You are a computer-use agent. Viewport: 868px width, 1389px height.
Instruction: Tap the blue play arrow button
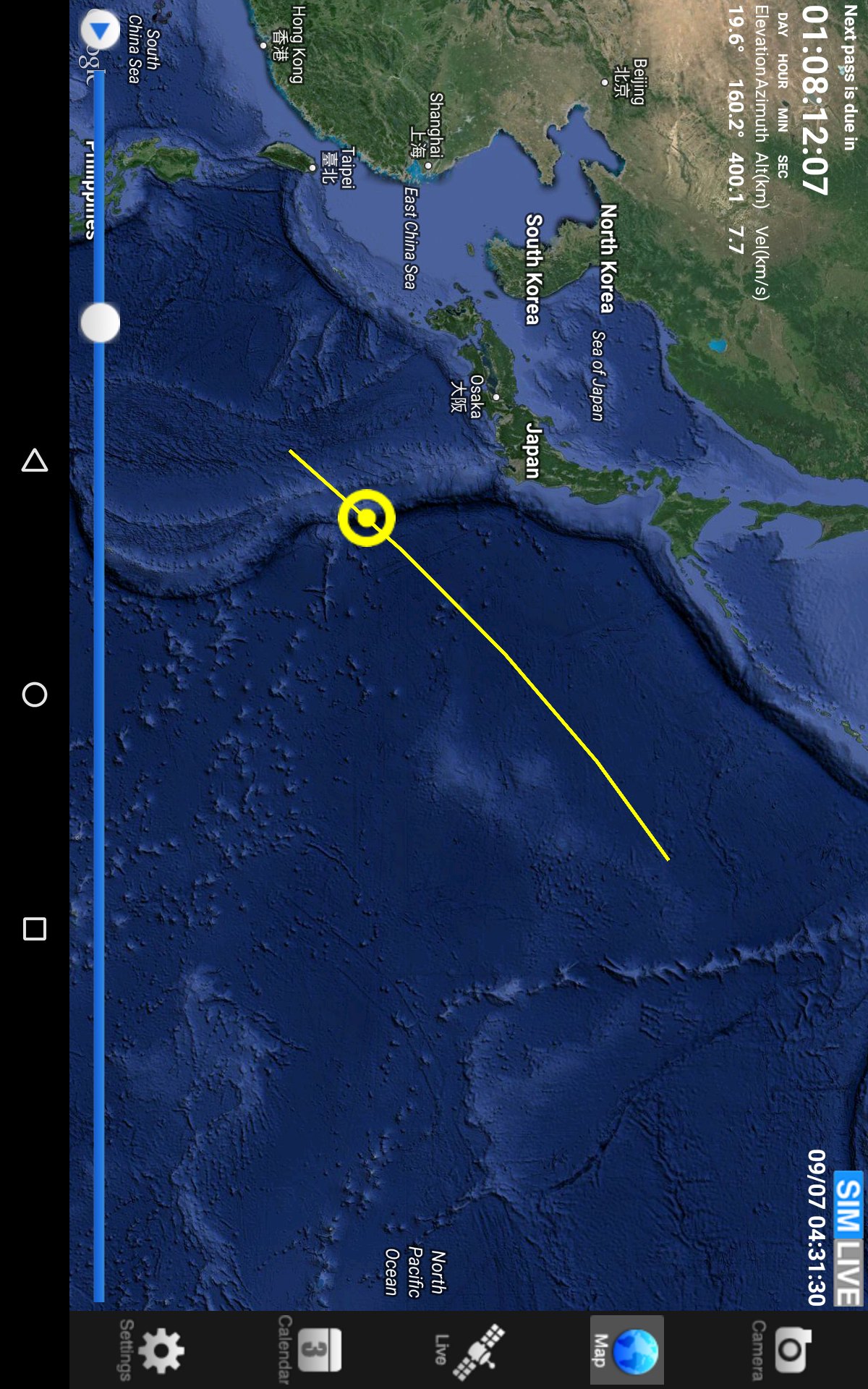click(100, 30)
